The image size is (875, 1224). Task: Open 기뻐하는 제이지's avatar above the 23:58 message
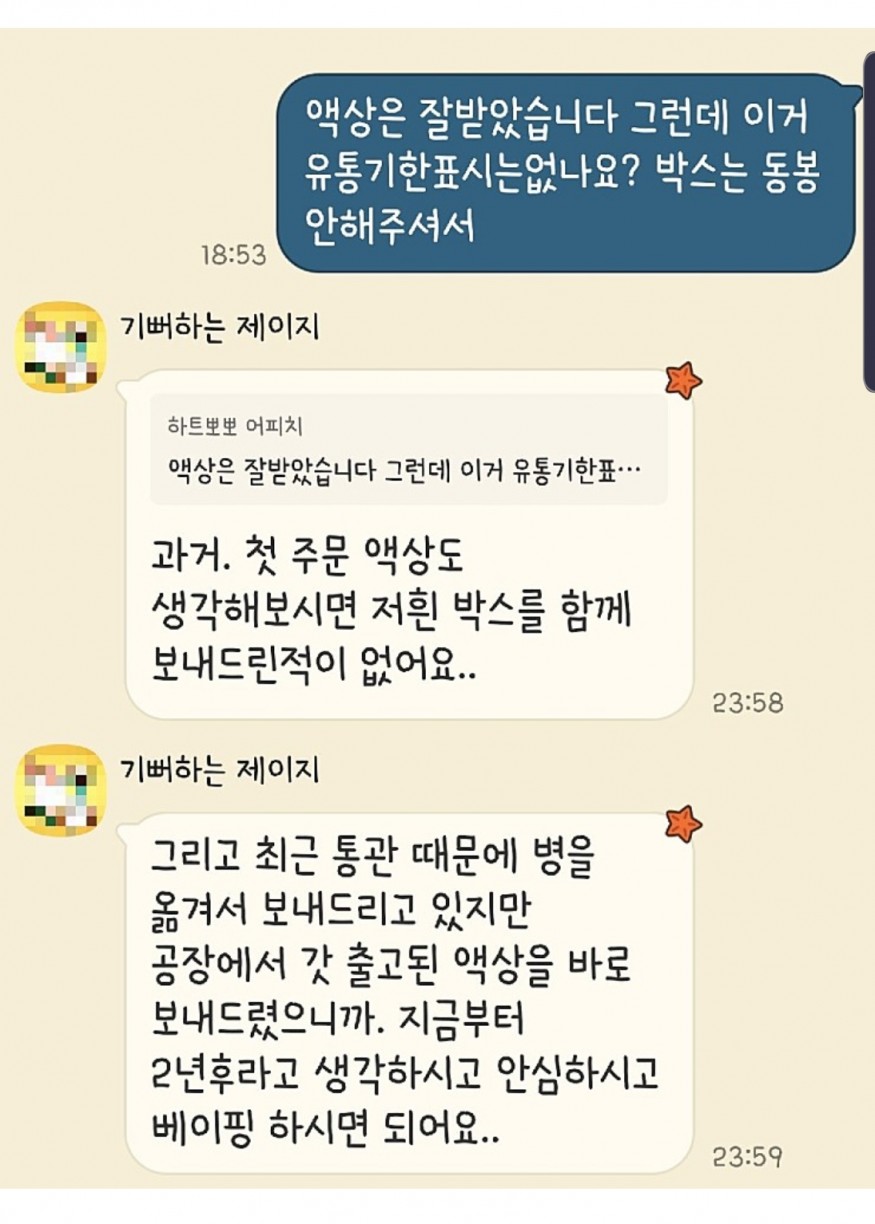tap(61, 347)
